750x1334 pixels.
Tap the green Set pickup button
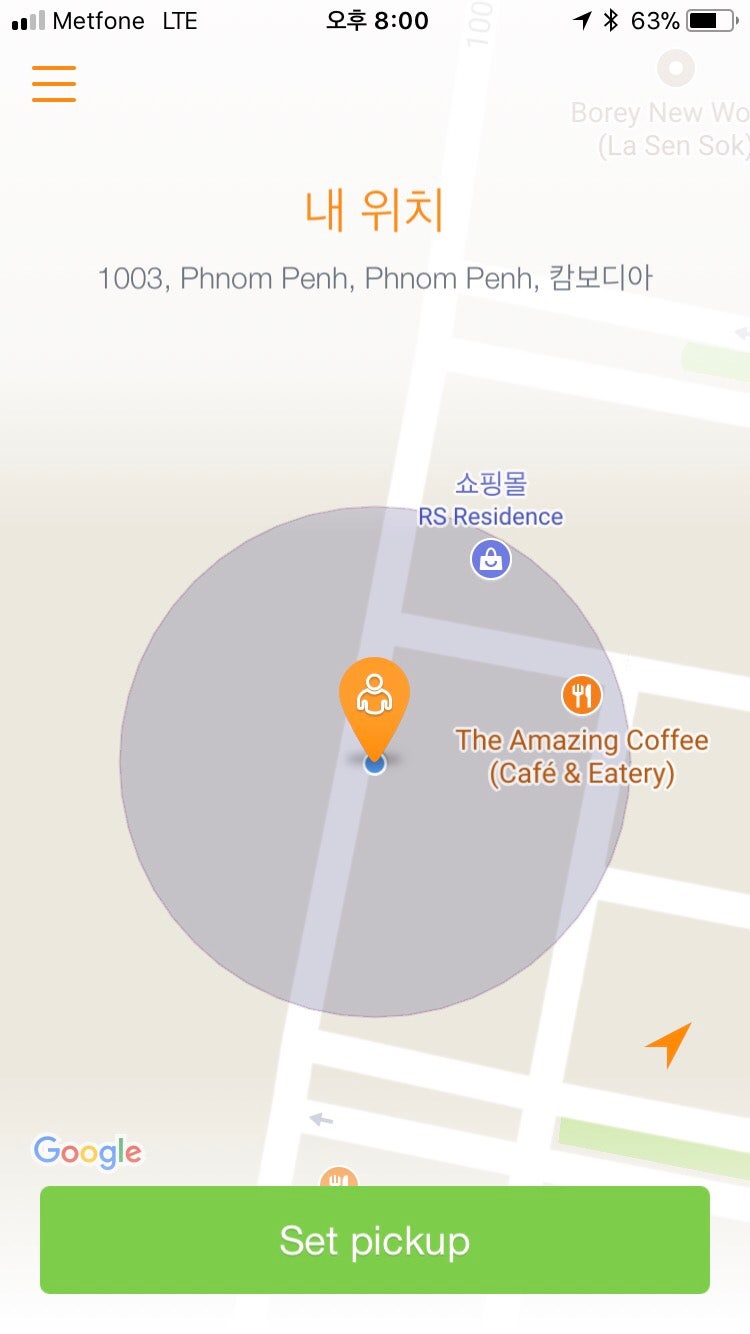point(375,1240)
